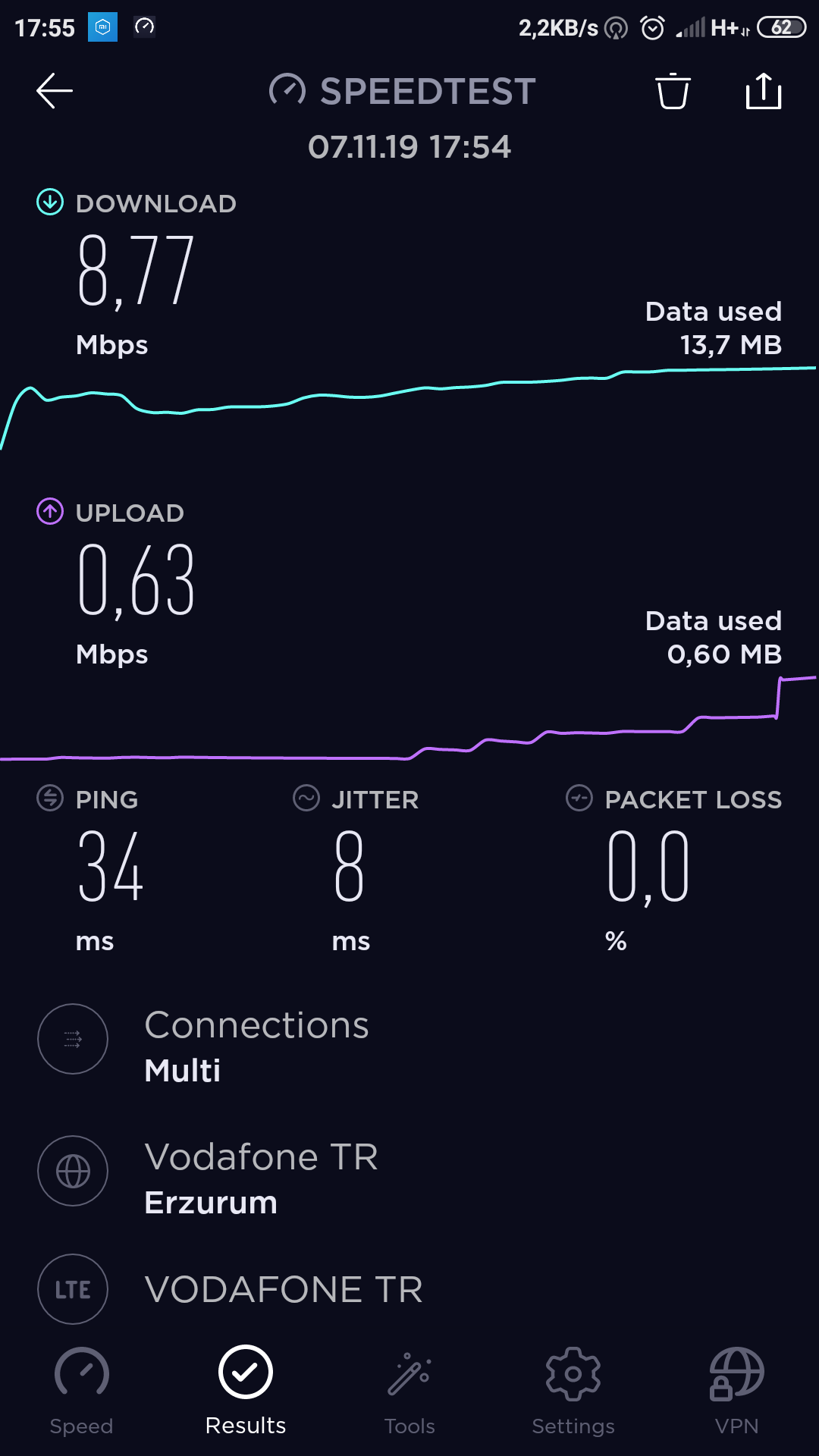Switch to the Speed tab
This screenshot has width=819, height=1456.
pos(81,1392)
